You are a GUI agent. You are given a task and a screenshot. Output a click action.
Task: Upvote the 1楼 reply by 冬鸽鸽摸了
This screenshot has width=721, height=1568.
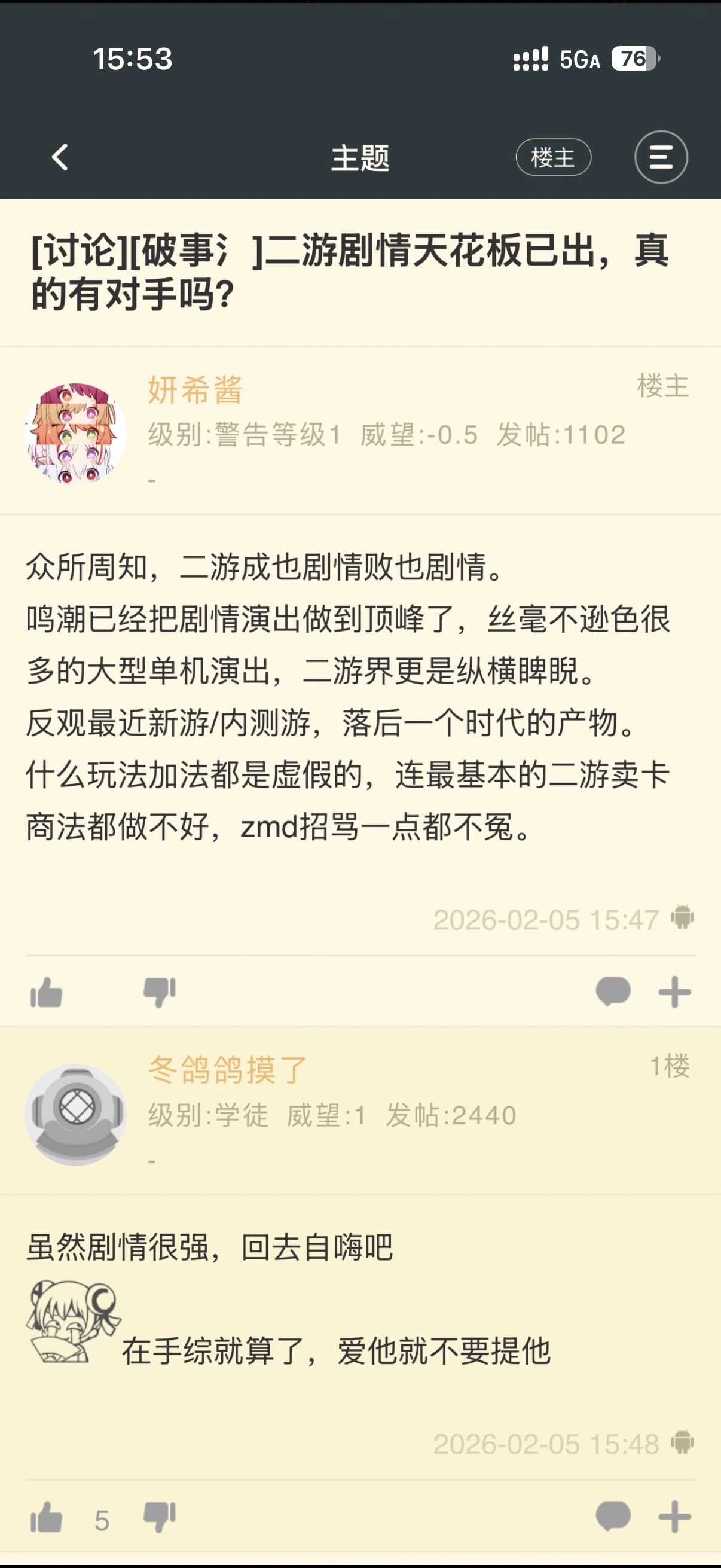(47, 1518)
